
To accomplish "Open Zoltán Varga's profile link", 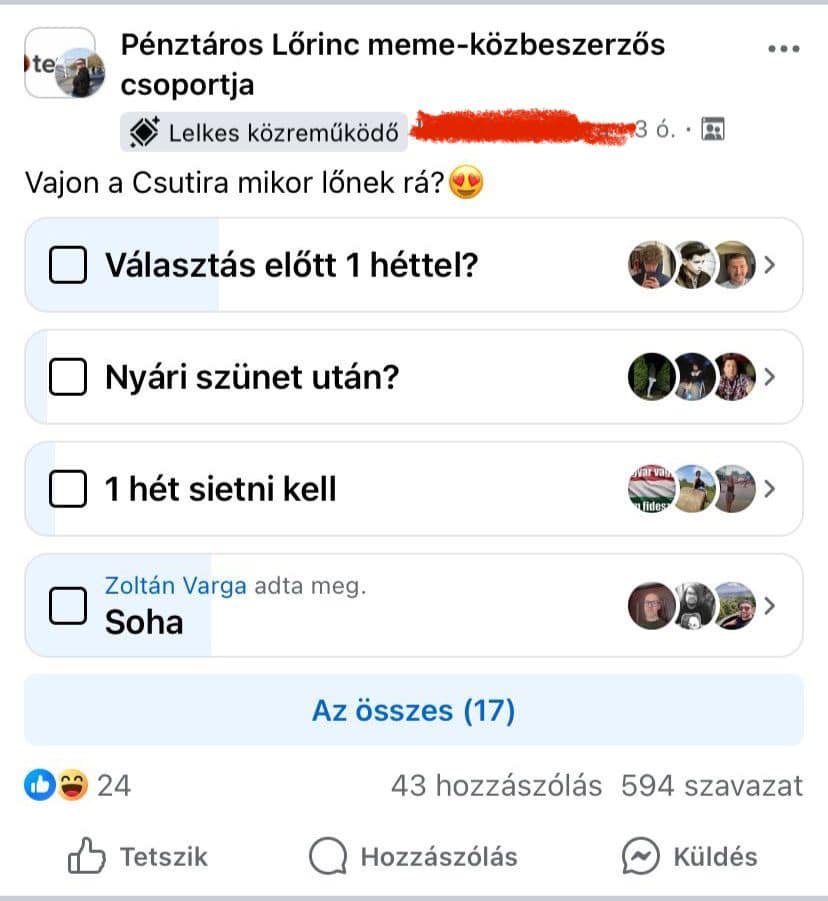I will [175, 586].
